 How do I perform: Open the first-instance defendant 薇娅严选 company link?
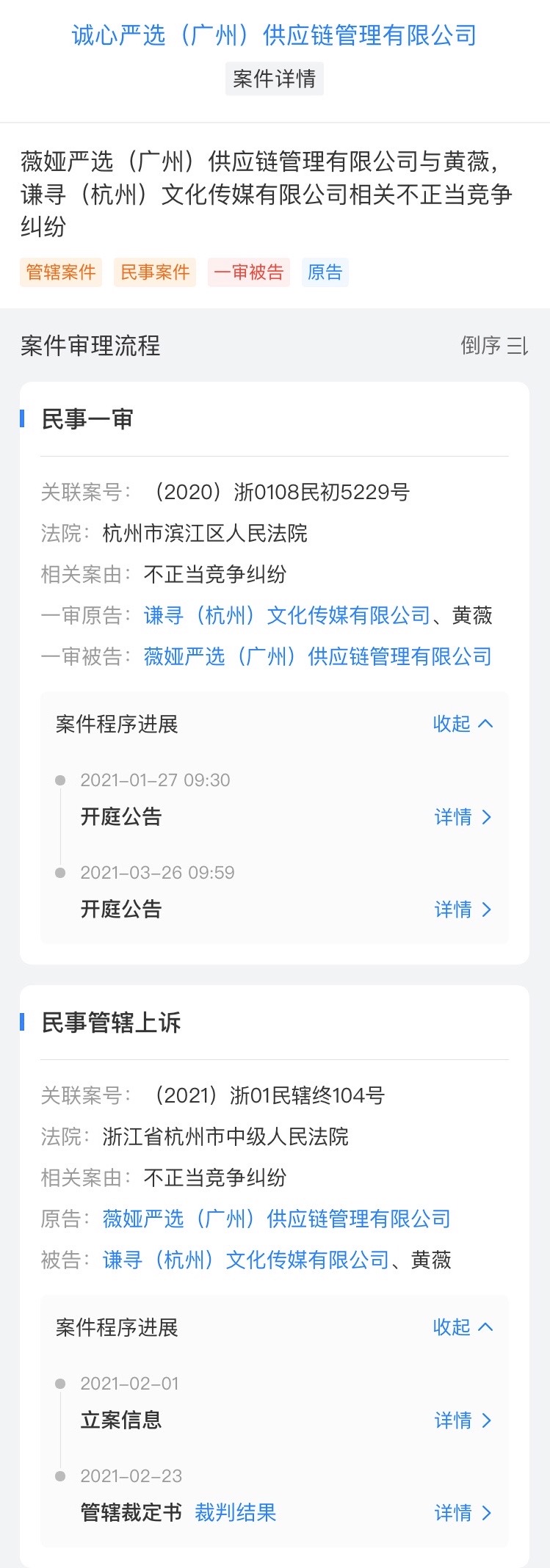click(317, 656)
